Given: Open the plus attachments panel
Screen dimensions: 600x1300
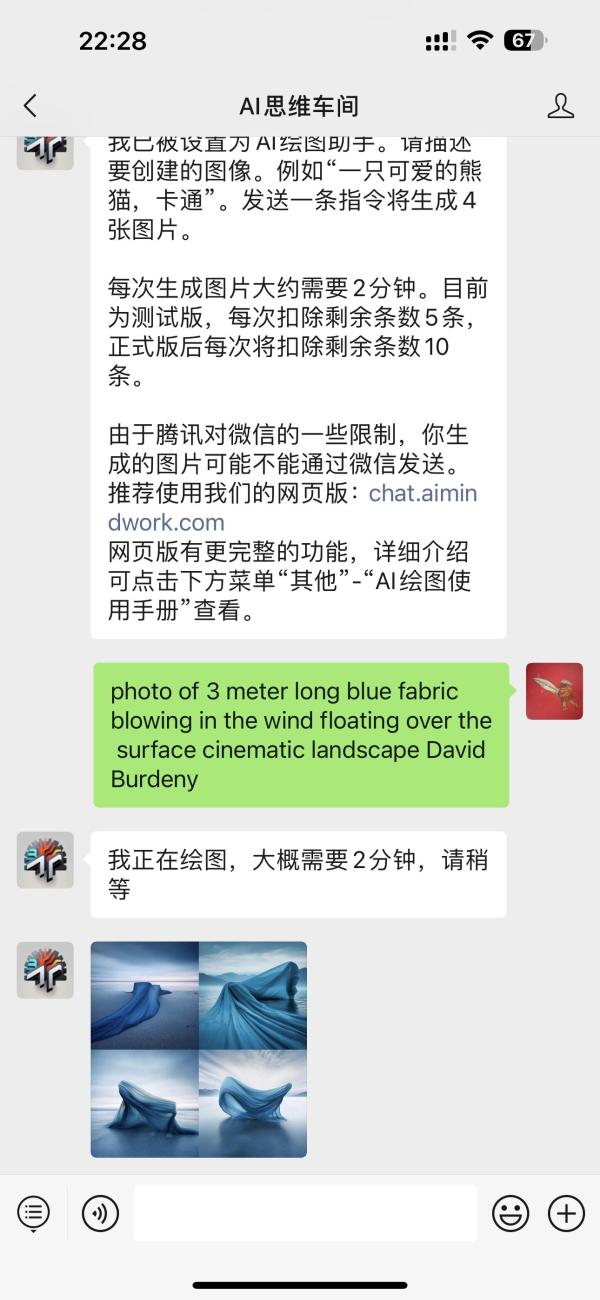Looking at the screenshot, I should click(566, 1214).
